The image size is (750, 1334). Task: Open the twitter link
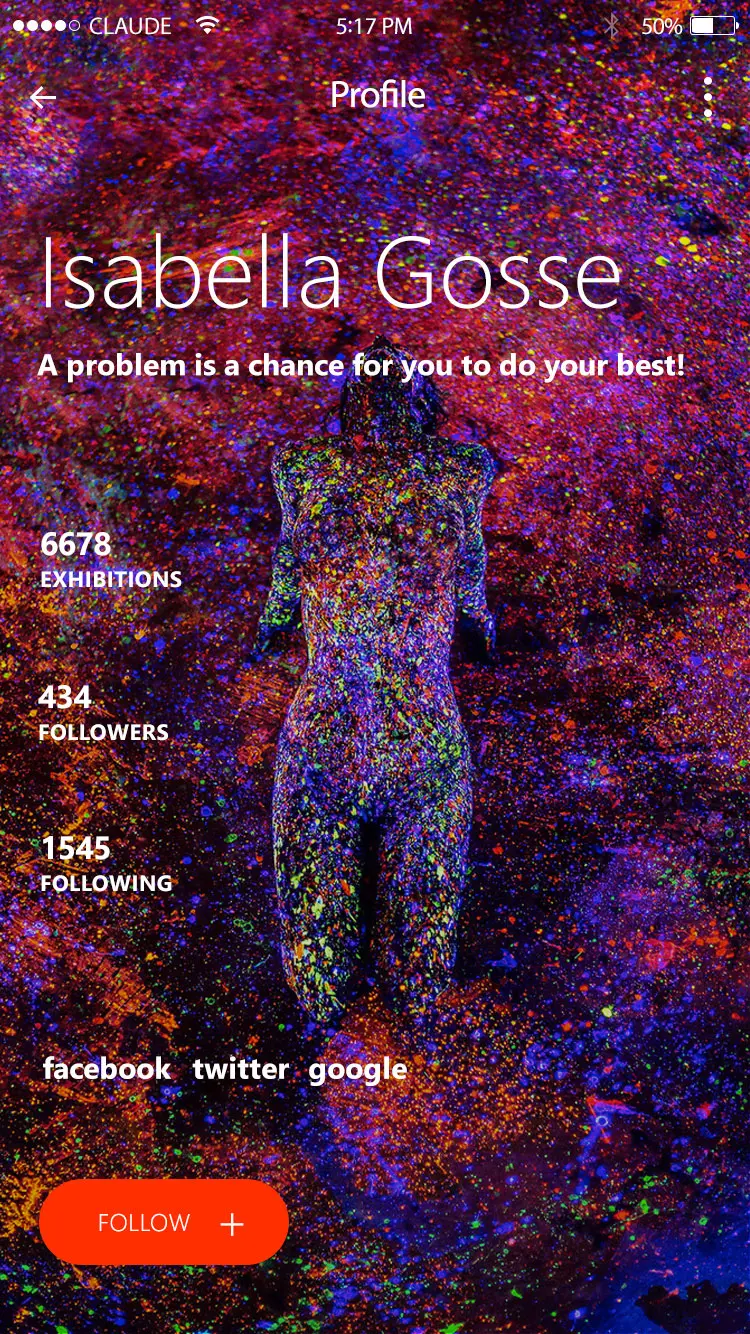pyautogui.click(x=240, y=1068)
